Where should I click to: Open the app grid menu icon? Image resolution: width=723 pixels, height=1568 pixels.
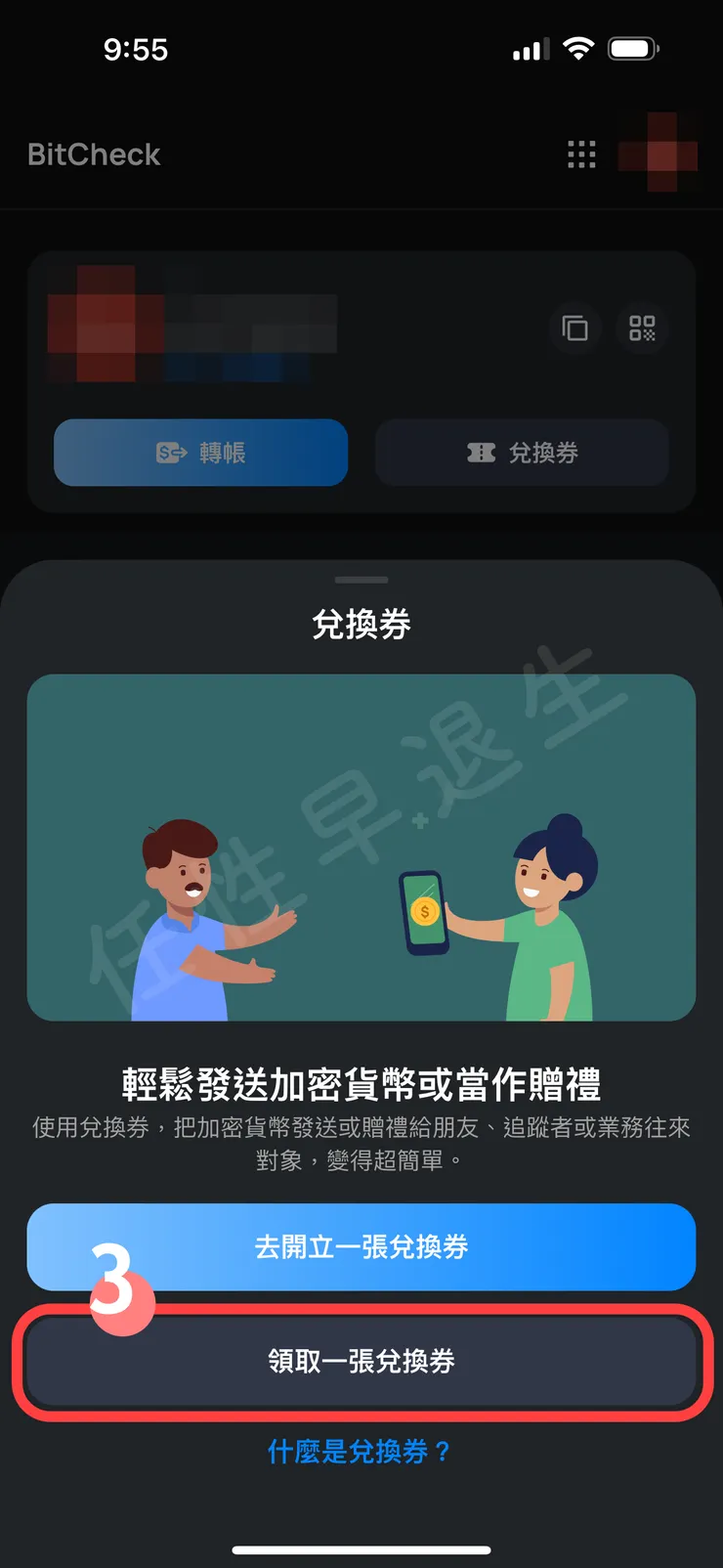(583, 154)
